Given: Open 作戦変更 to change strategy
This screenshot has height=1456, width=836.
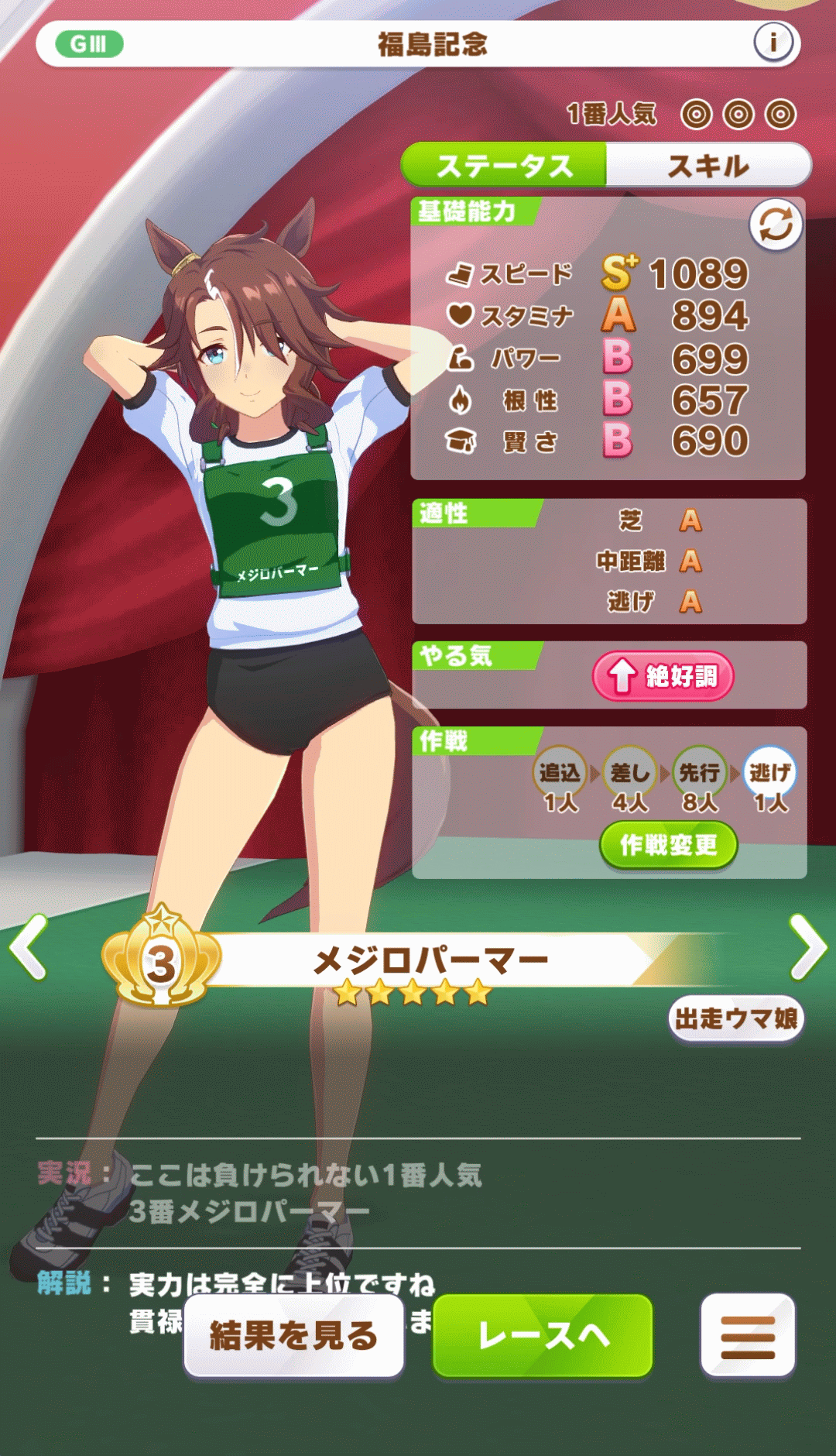Looking at the screenshot, I should (668, 845).
